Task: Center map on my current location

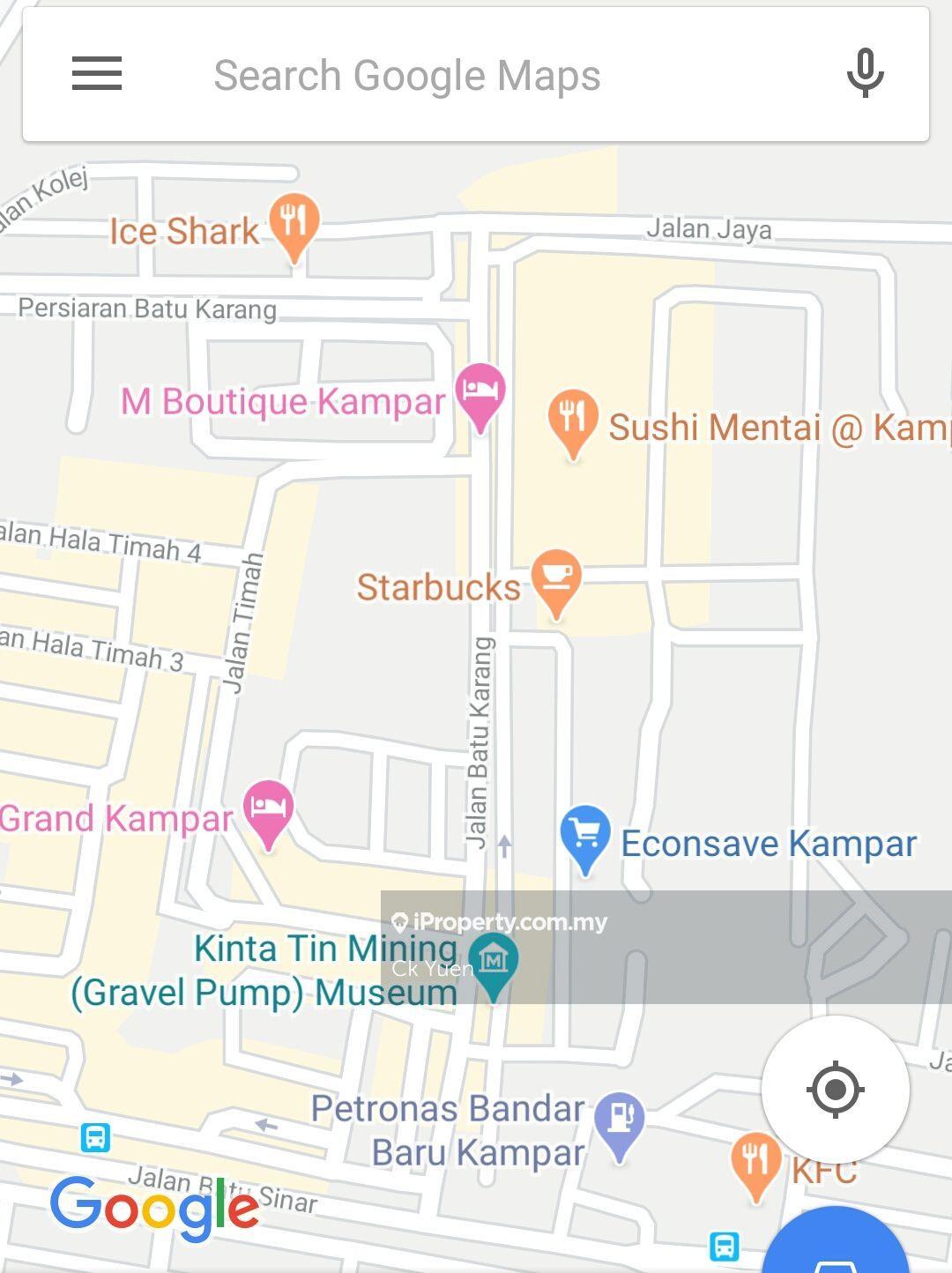Action: coord(835,1090)
